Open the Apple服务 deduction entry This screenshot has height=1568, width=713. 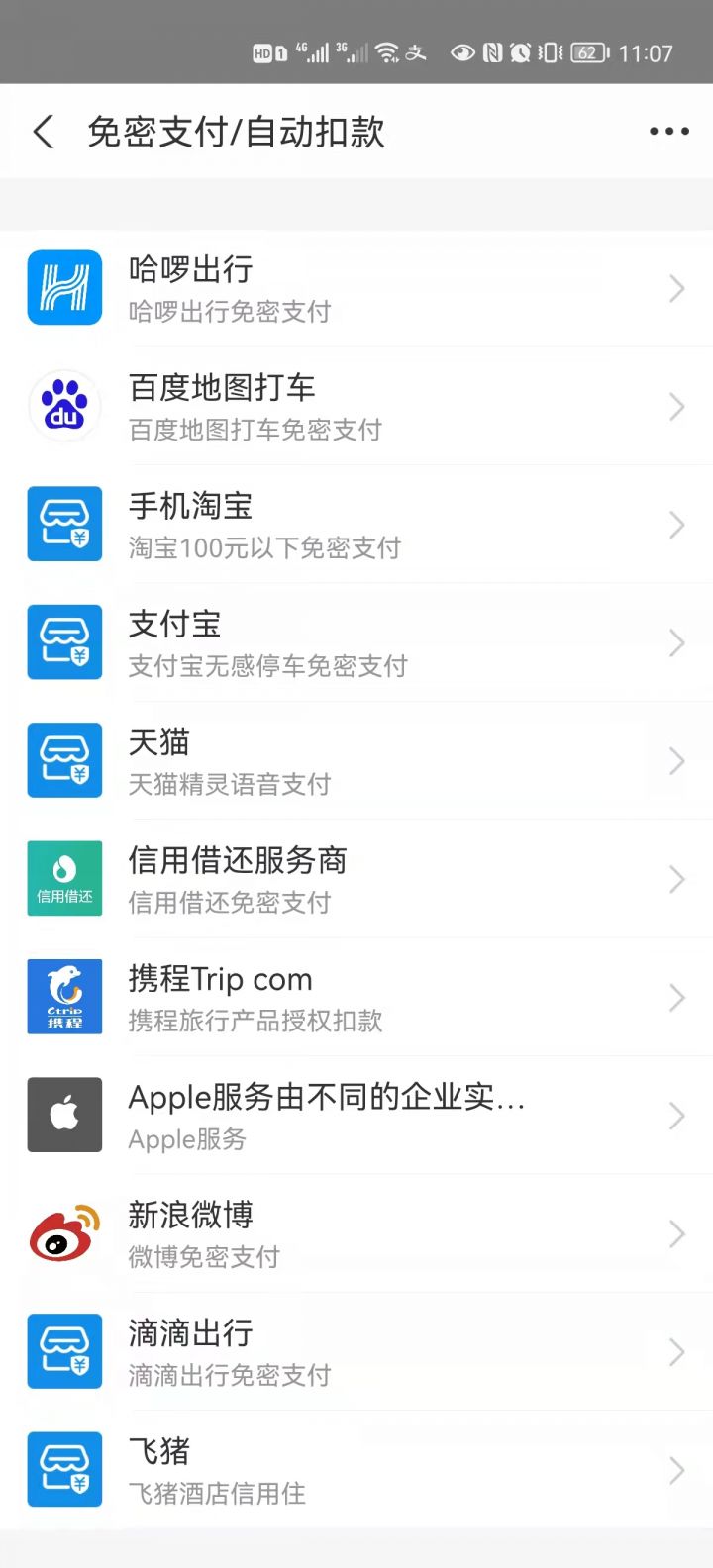pyautogui.click(x=356, y=1116)
